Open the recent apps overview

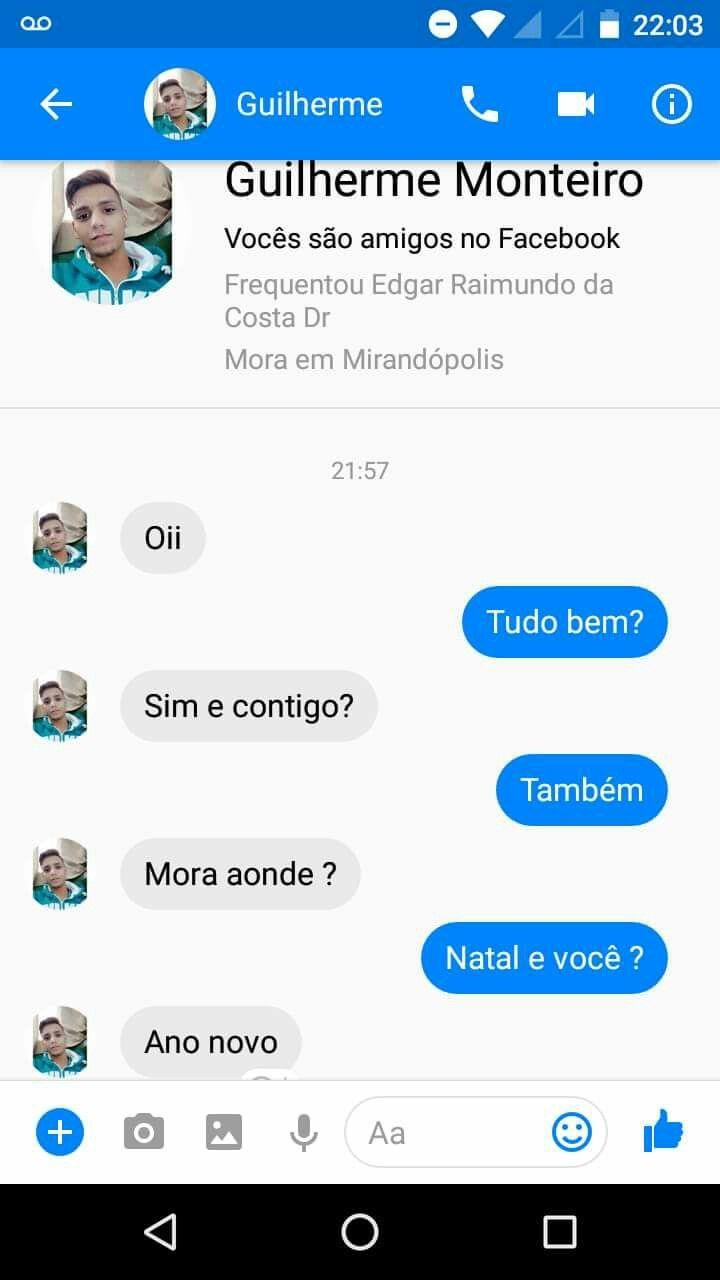pyautogui.click(x=560, y=1232)
